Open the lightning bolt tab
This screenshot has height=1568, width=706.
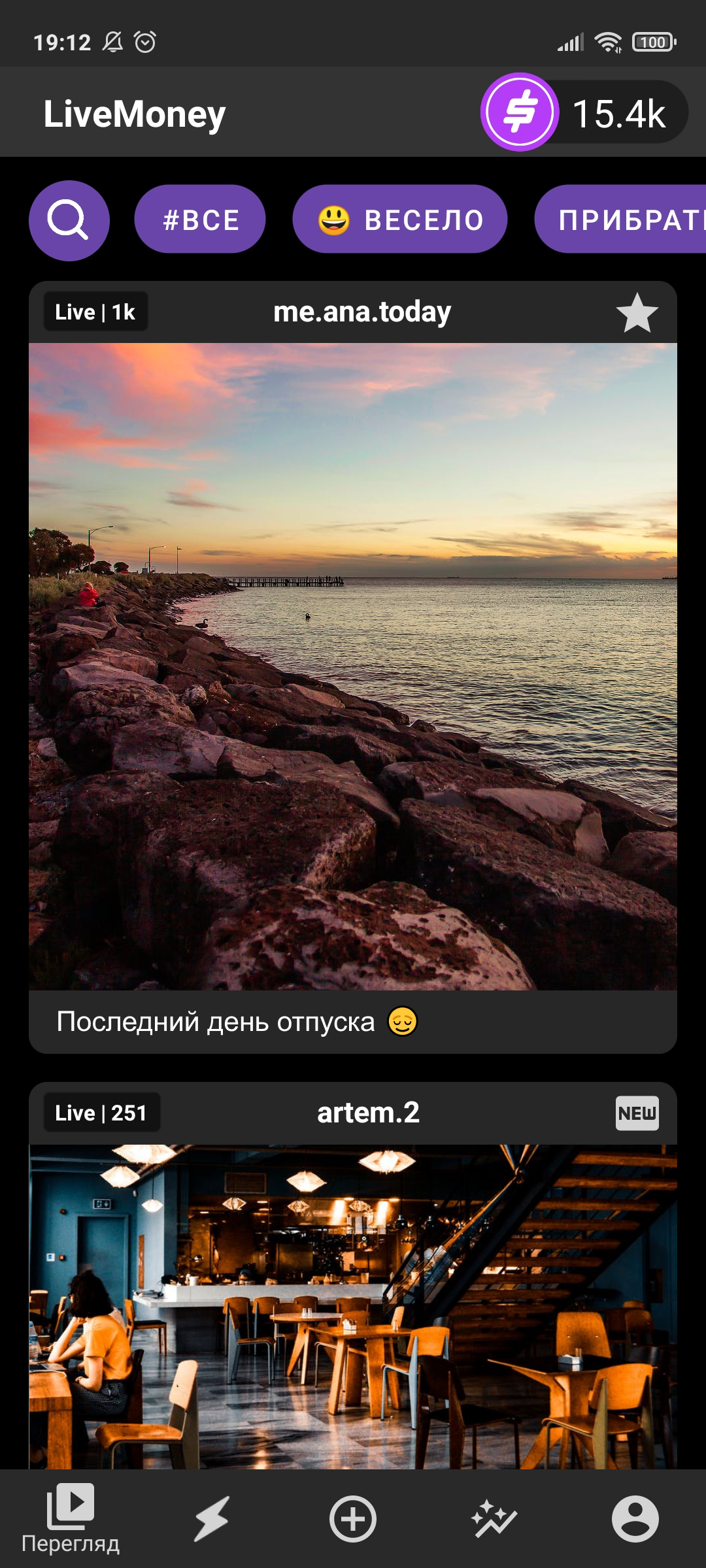coord(212,1519)
